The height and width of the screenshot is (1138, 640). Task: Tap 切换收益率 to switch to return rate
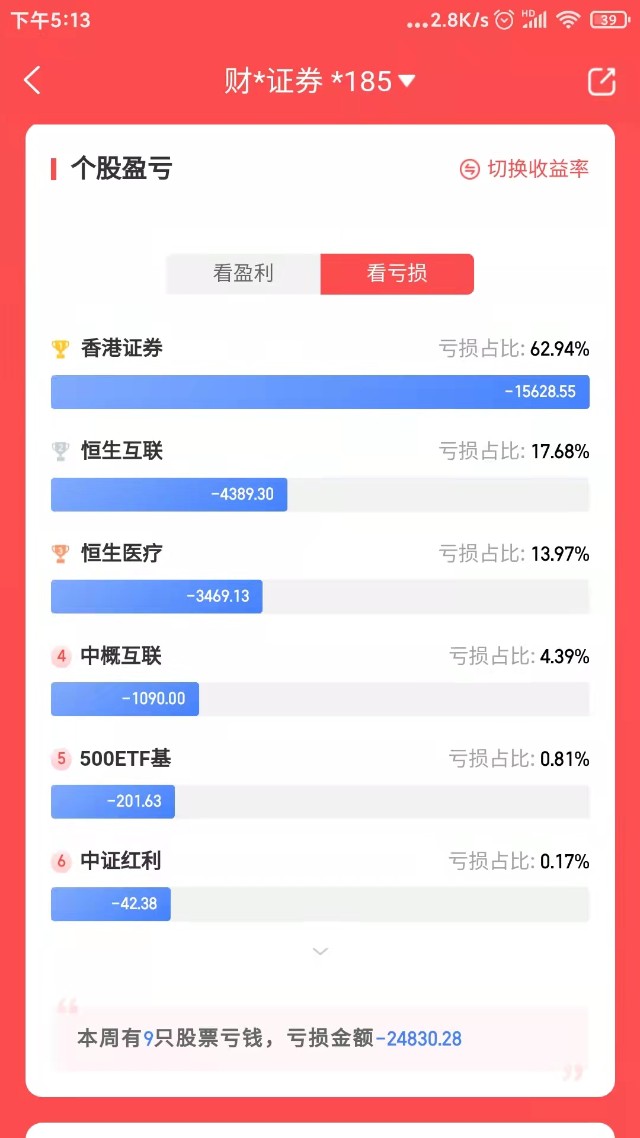tap(525, 169)
